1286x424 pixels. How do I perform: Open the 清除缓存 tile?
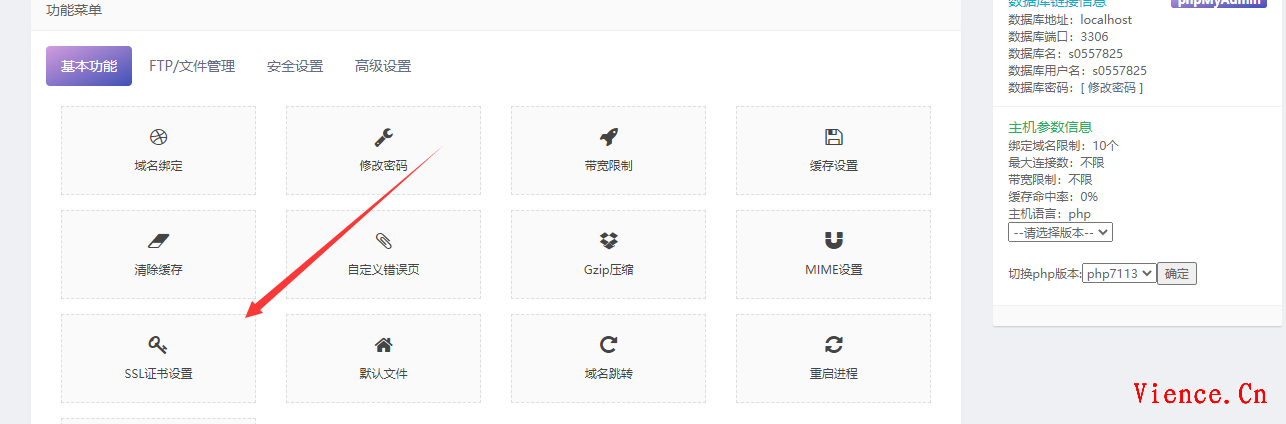pos(158,254)
